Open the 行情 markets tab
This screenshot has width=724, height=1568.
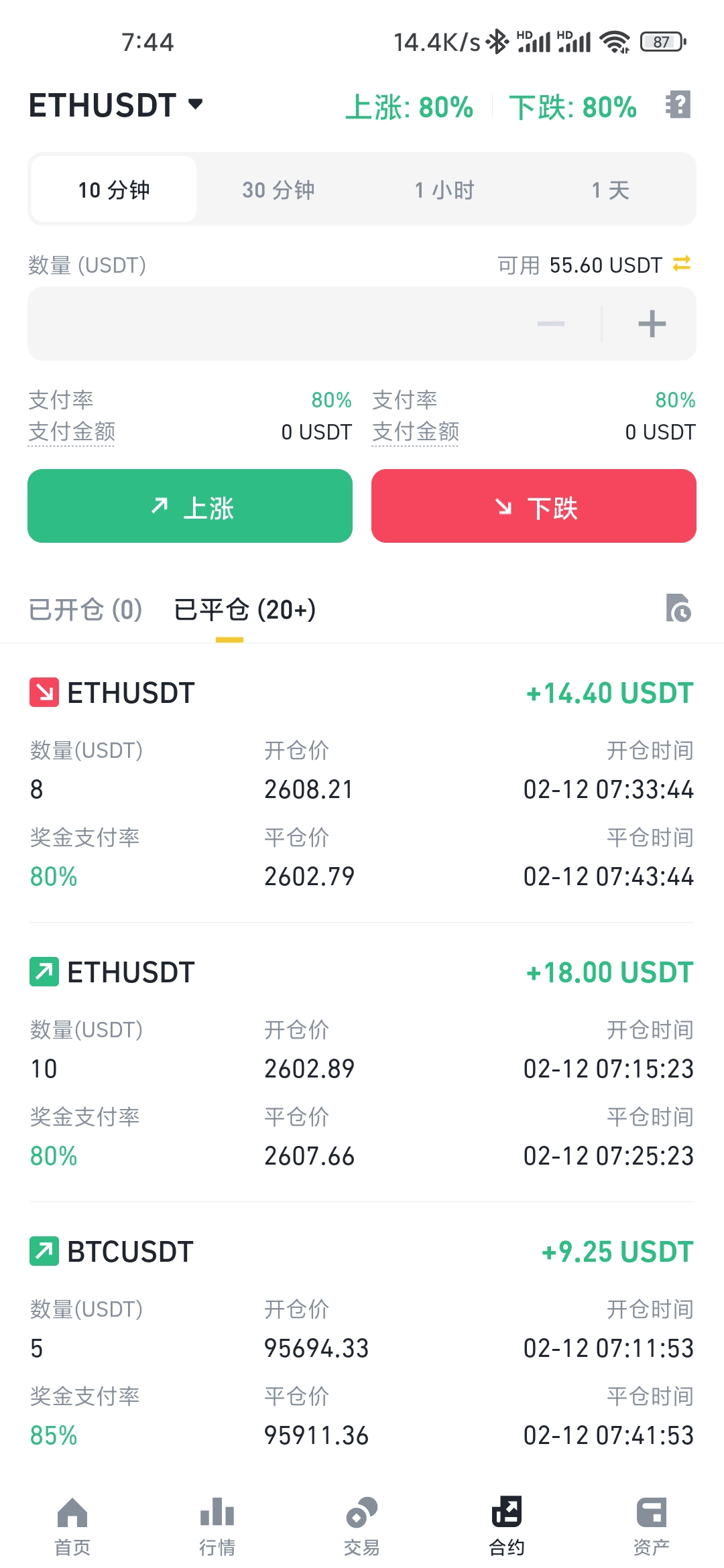tap(217, 1526)
